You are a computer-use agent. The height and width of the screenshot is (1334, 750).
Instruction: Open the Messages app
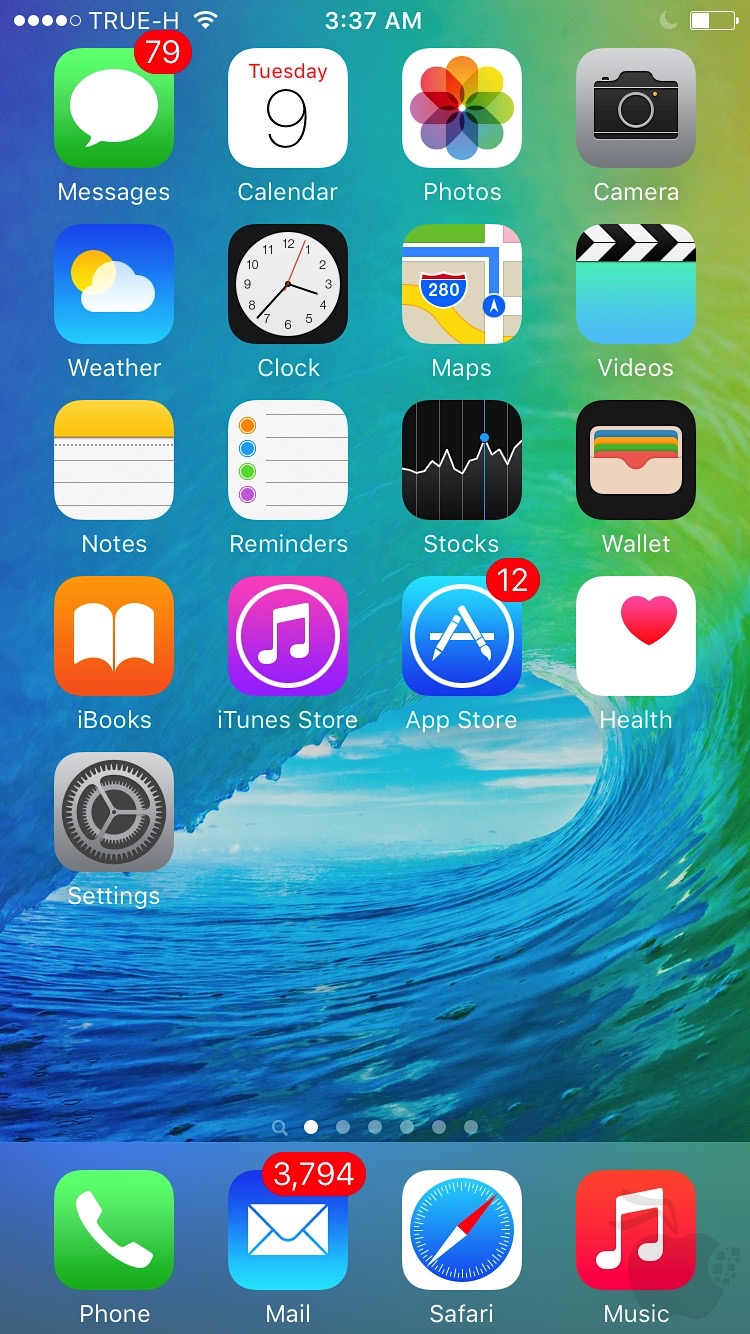point(113,108)
